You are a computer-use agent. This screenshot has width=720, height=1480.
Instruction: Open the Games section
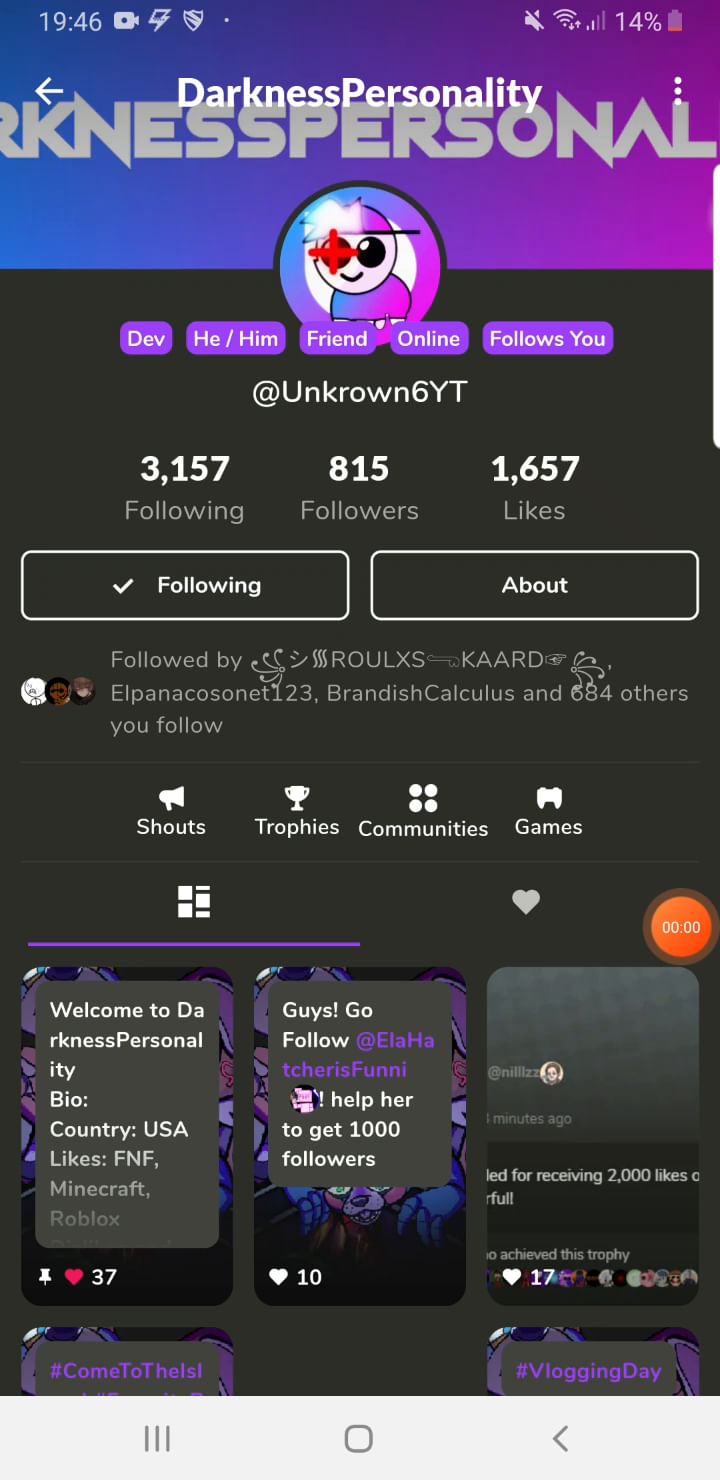549,812
